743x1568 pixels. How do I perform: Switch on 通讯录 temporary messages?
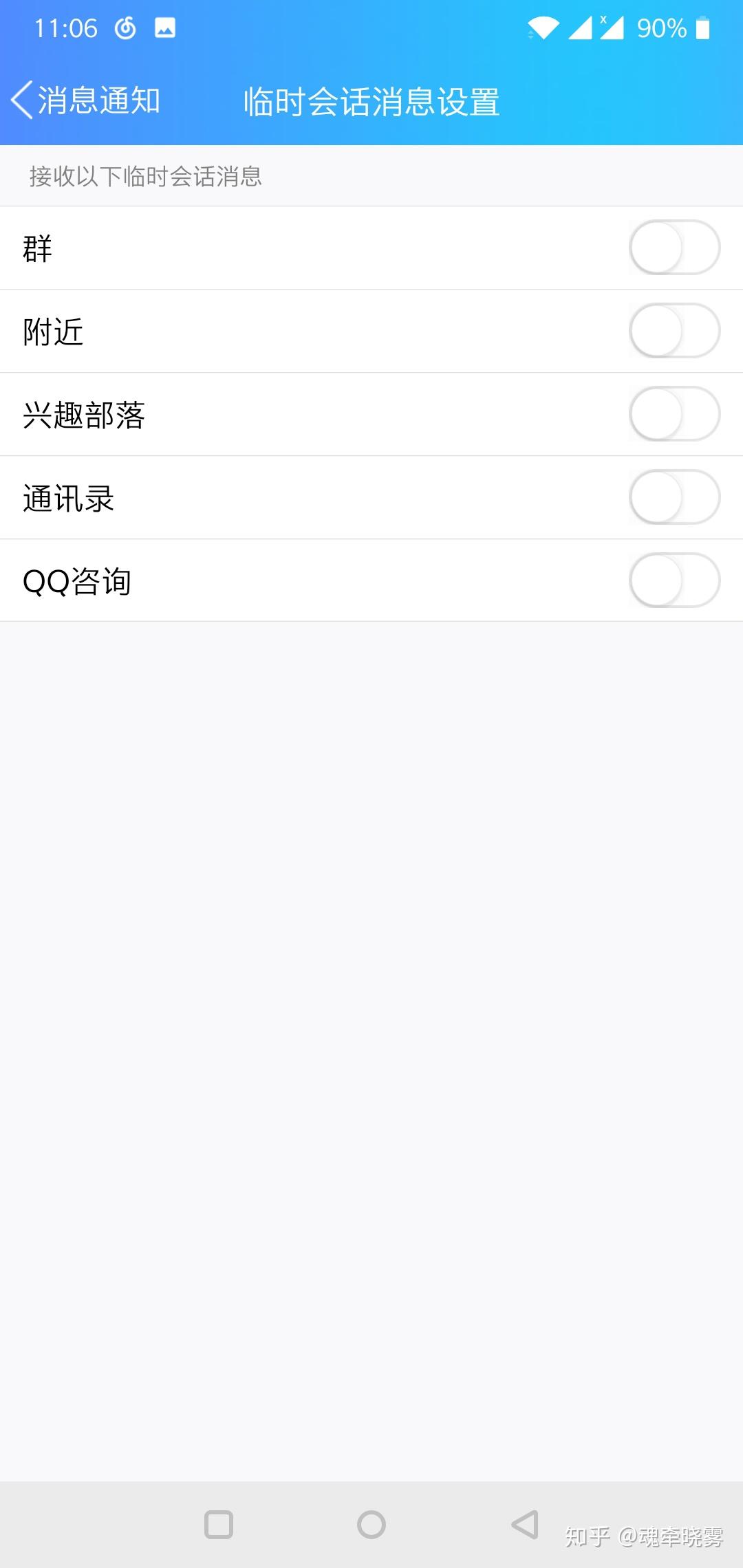coord(674,497)
